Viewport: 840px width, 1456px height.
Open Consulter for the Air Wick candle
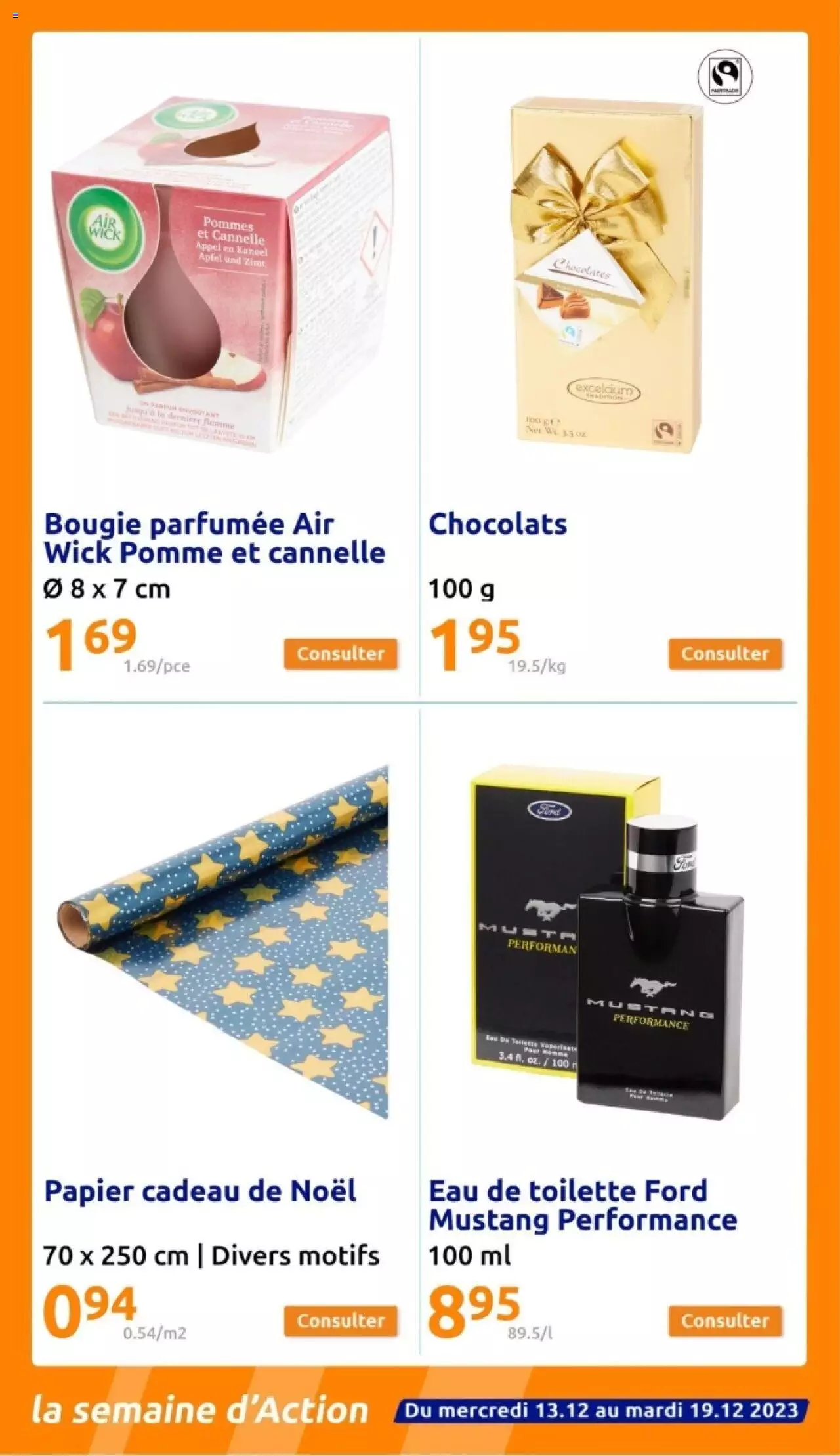point(341,654)
